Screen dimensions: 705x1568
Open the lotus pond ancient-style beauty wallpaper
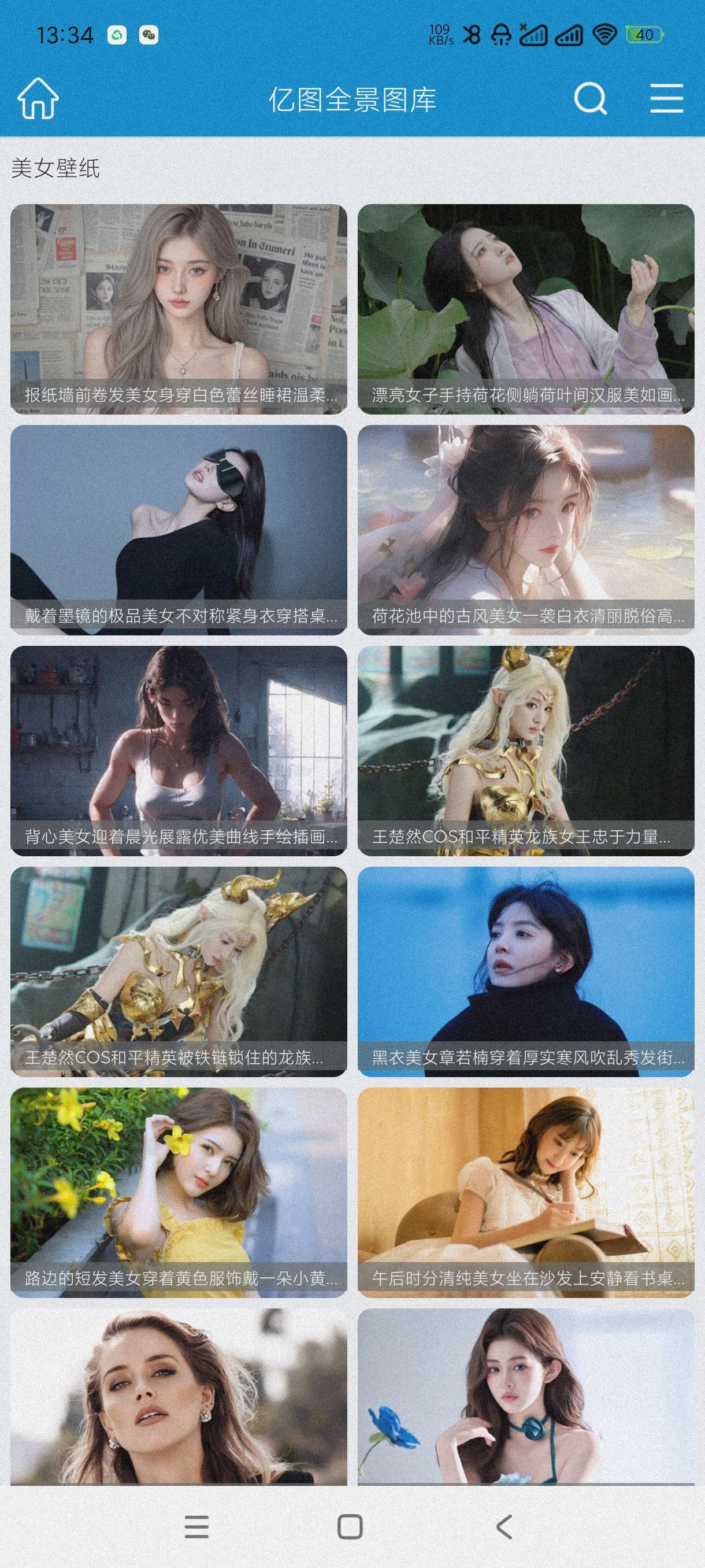click(x=525, y=530)
